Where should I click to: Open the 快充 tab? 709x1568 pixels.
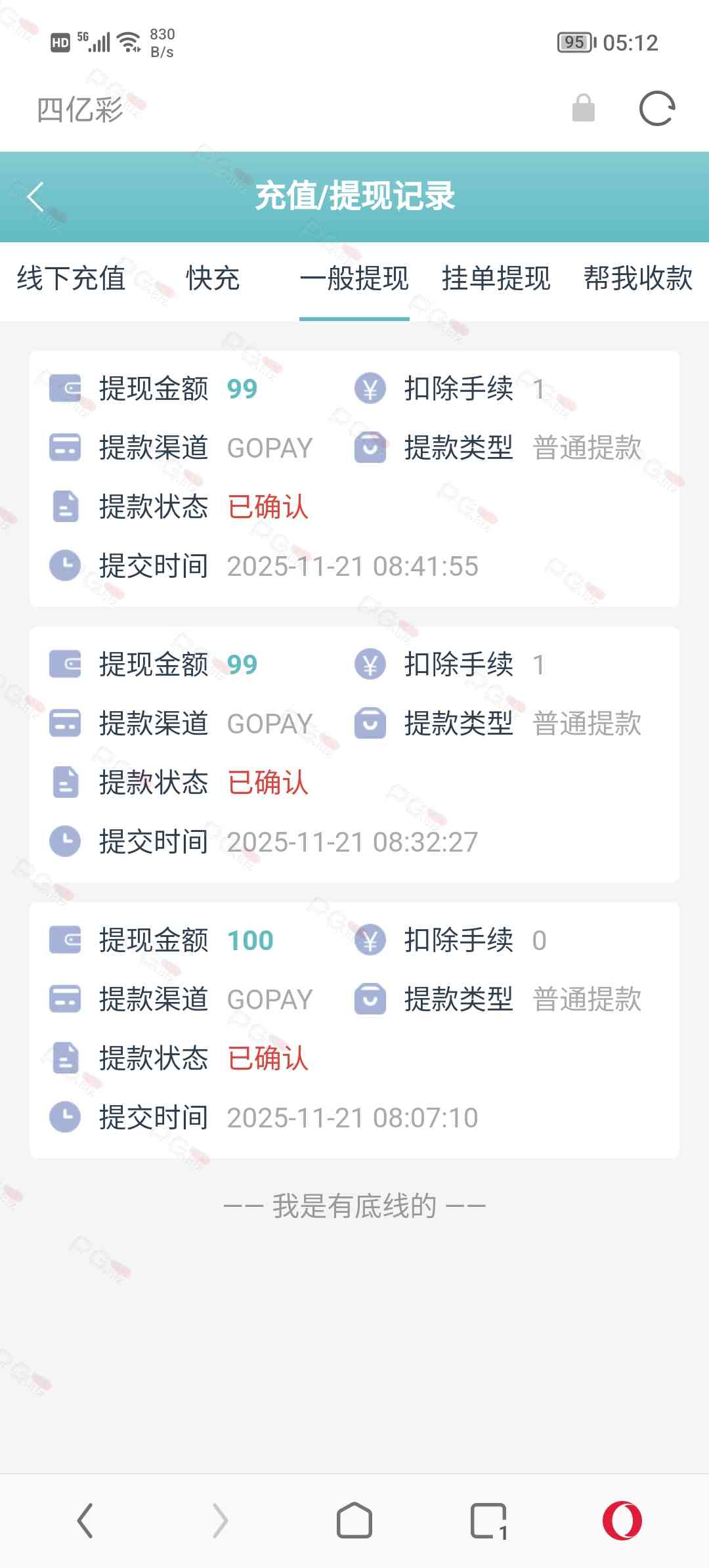click(x=213, y=278)
